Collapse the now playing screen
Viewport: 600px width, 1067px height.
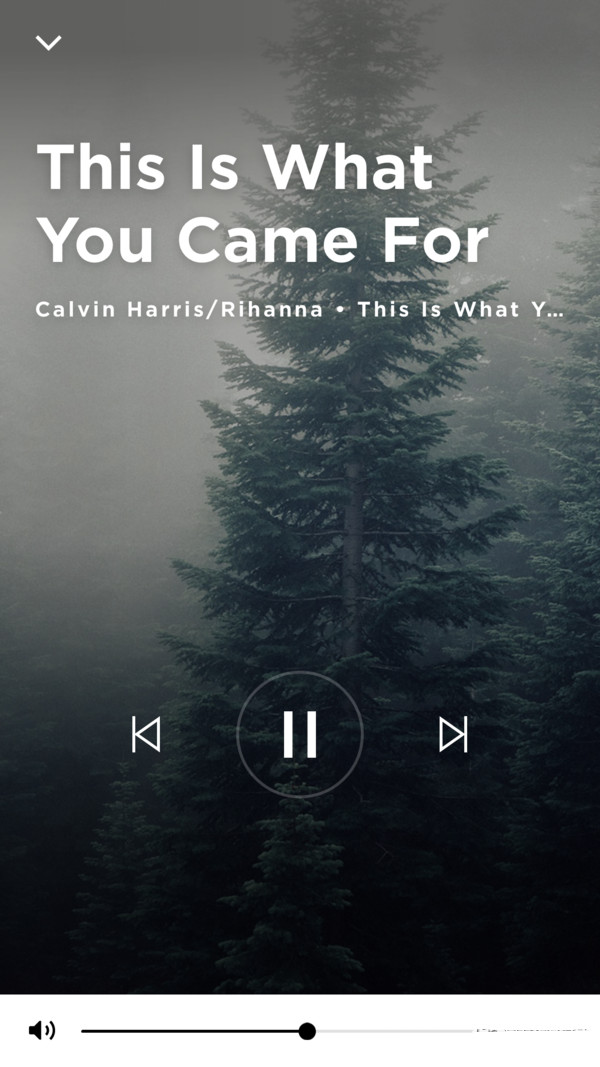coord(48,42)
